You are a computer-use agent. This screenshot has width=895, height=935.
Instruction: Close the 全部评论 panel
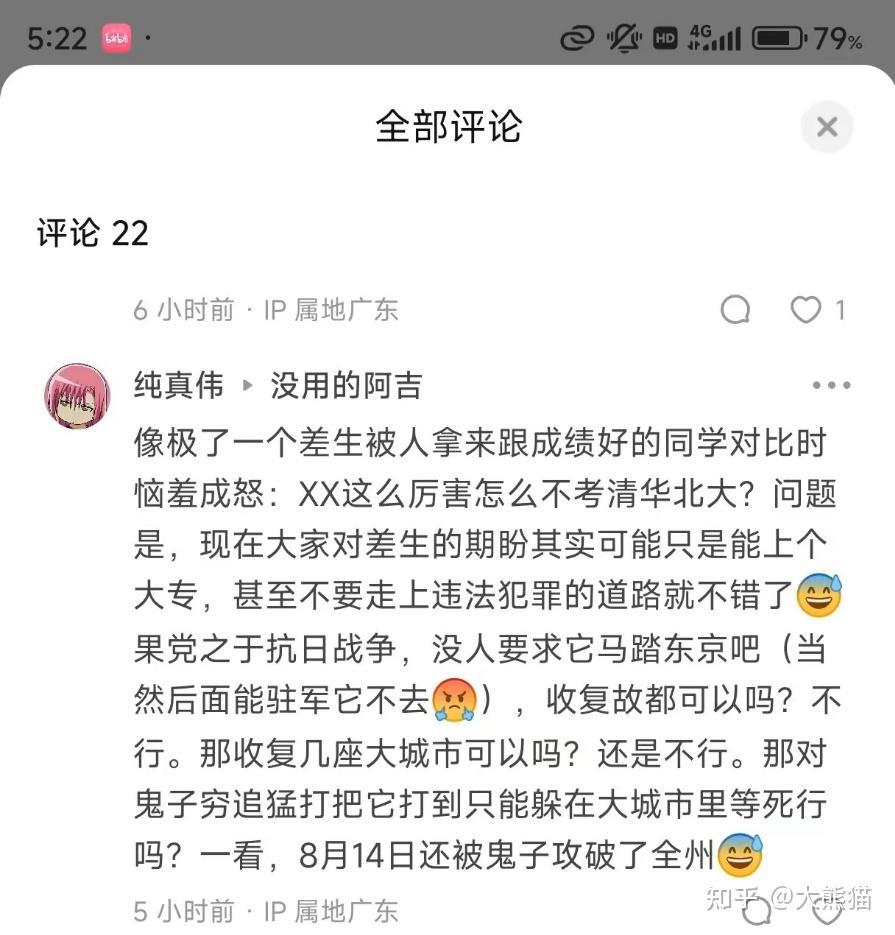coord(827,127)
